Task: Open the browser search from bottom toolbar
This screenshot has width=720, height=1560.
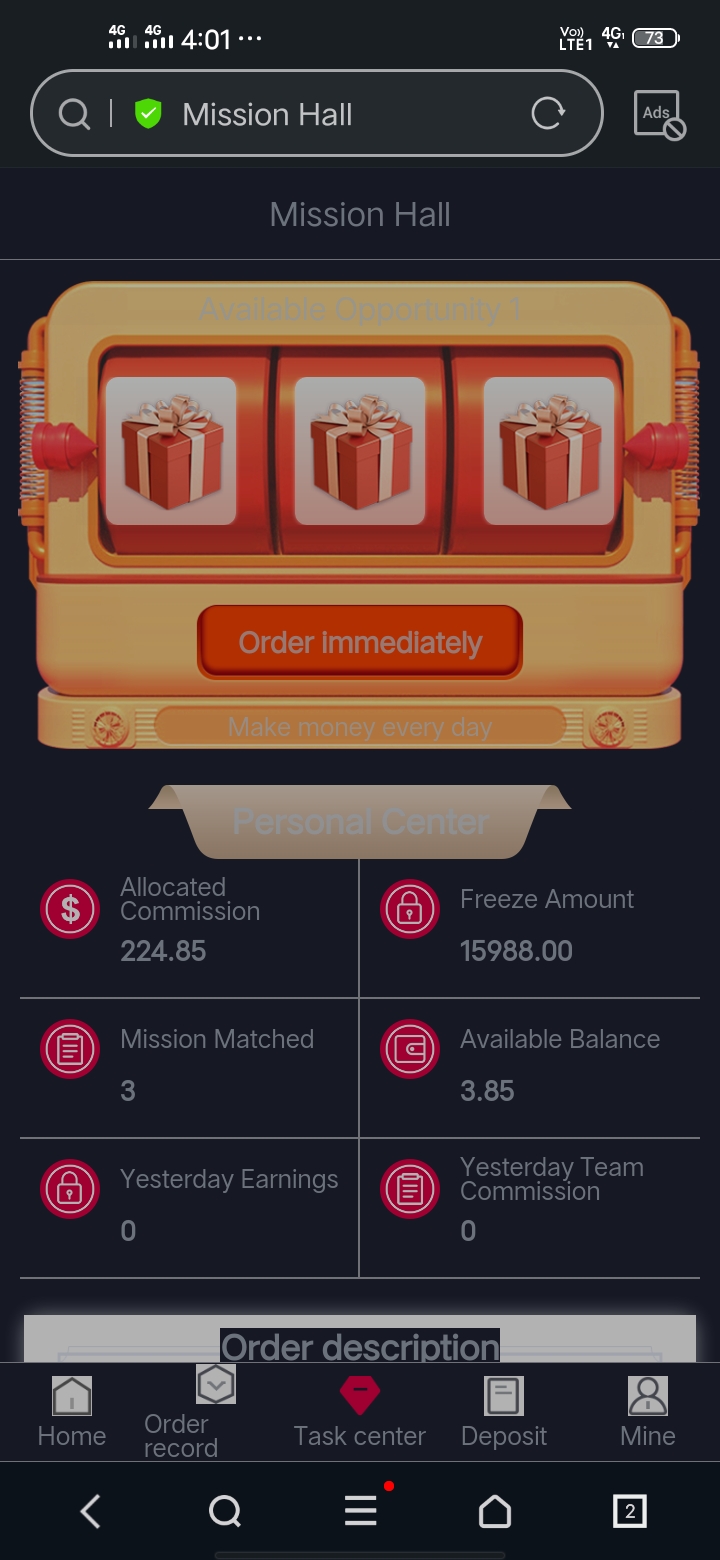Action: (225, 1511)
